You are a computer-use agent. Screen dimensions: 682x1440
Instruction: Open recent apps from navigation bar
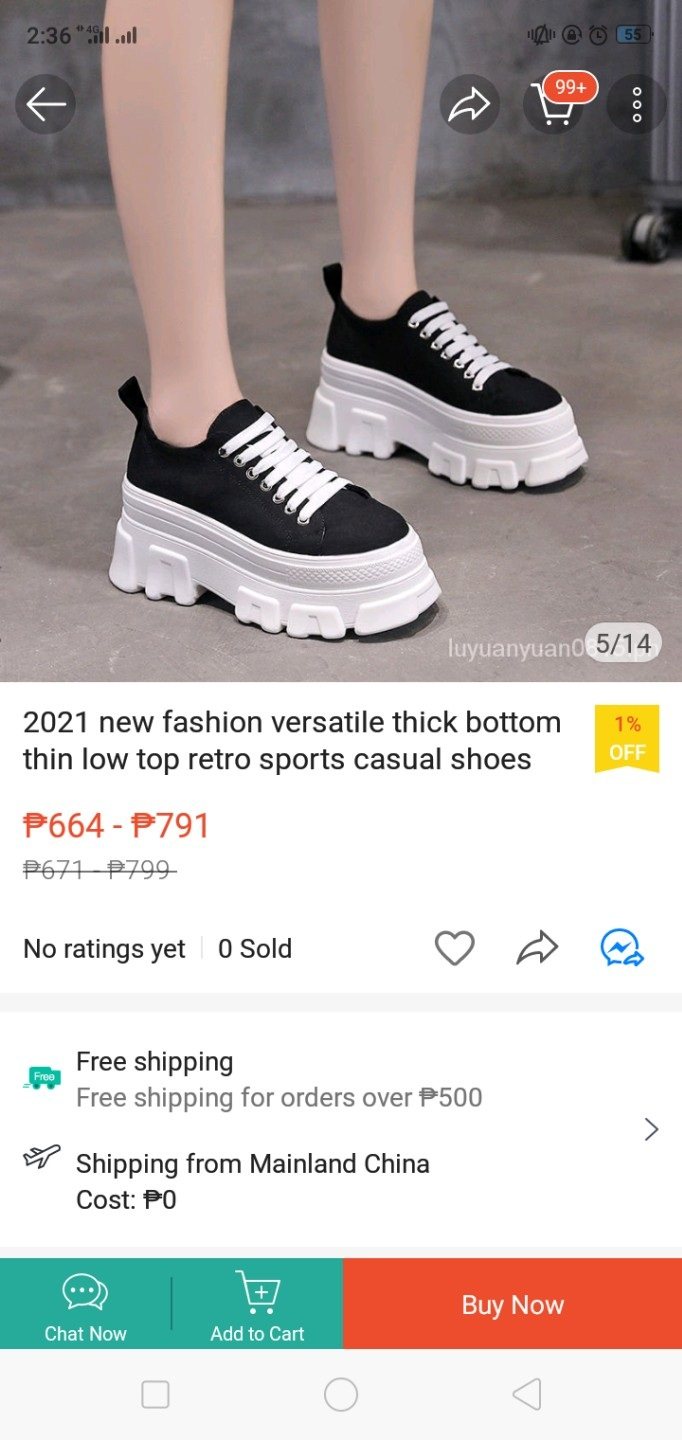coord(155,1394)
